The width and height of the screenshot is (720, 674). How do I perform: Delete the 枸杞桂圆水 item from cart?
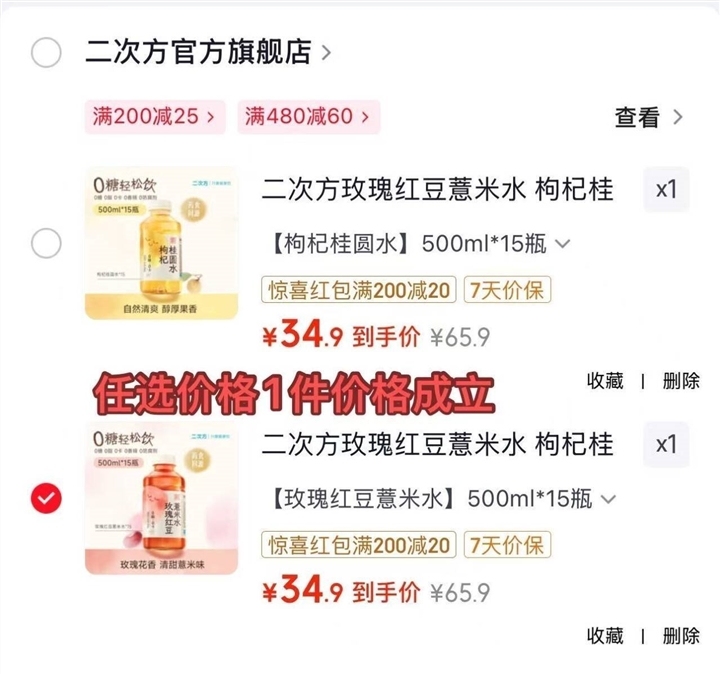point(681,381)
